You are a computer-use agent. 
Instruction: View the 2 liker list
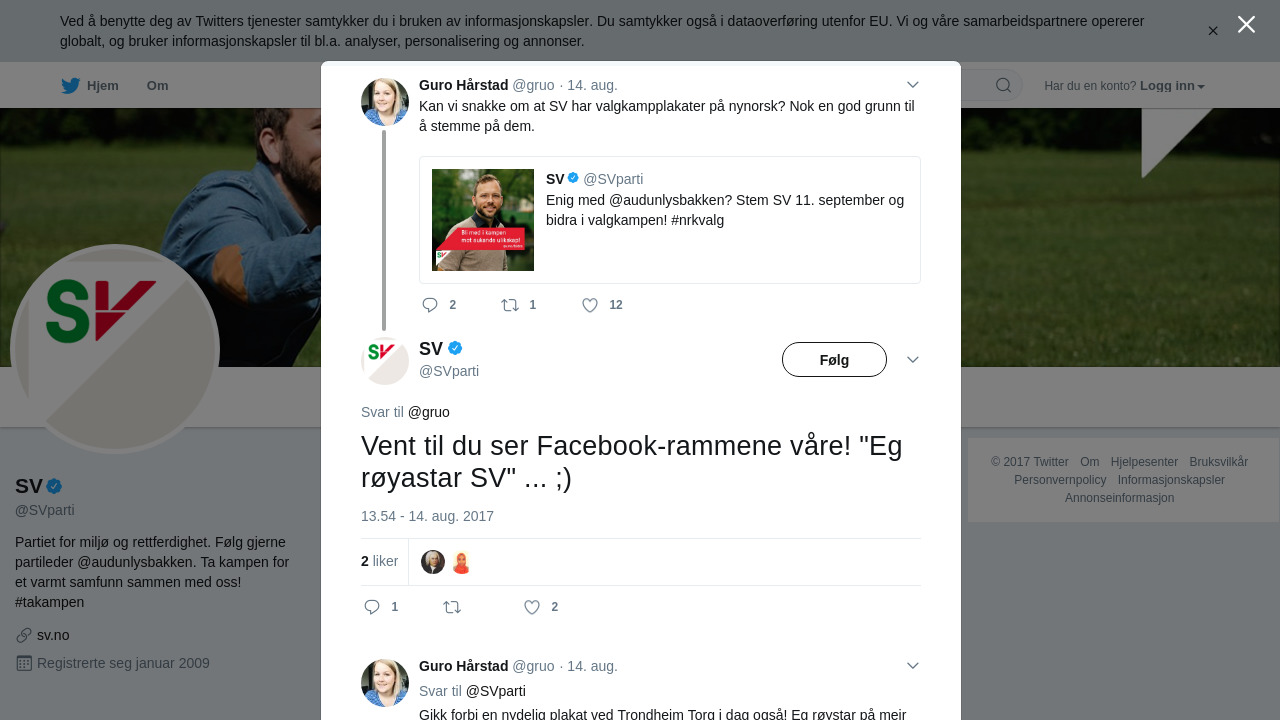pos(379,562)
